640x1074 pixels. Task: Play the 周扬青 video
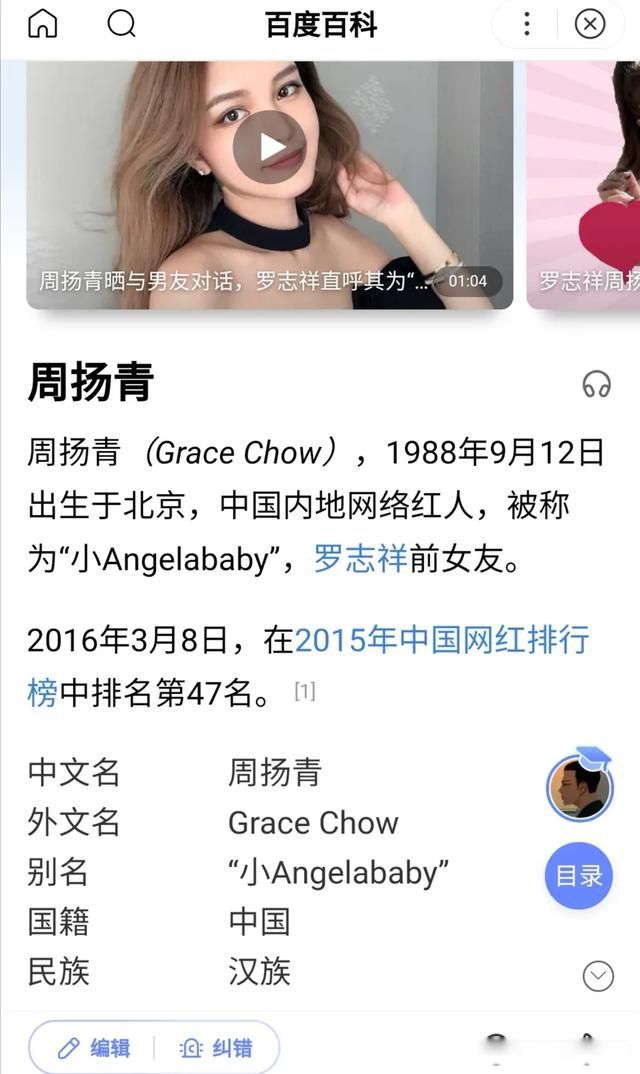point(269,147)
